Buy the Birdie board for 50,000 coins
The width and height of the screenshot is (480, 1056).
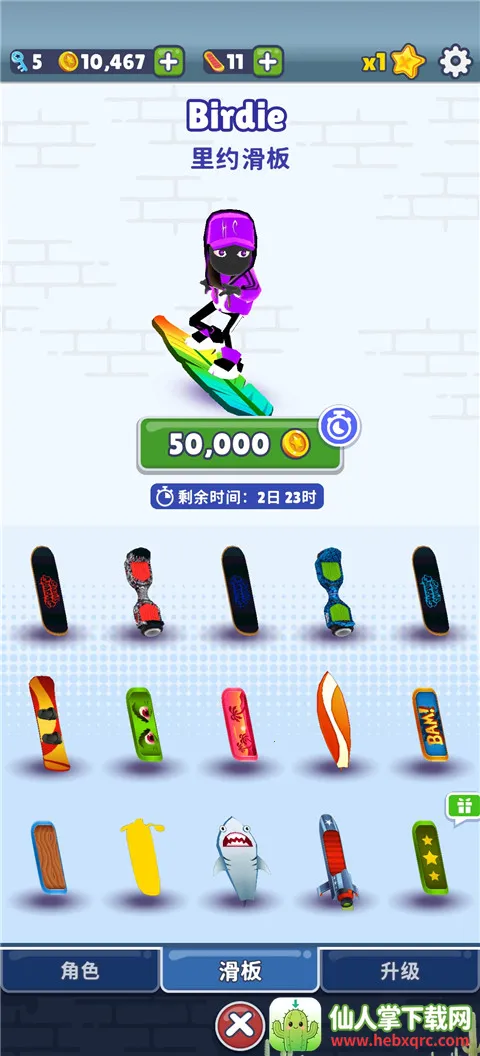coord(240,444)
